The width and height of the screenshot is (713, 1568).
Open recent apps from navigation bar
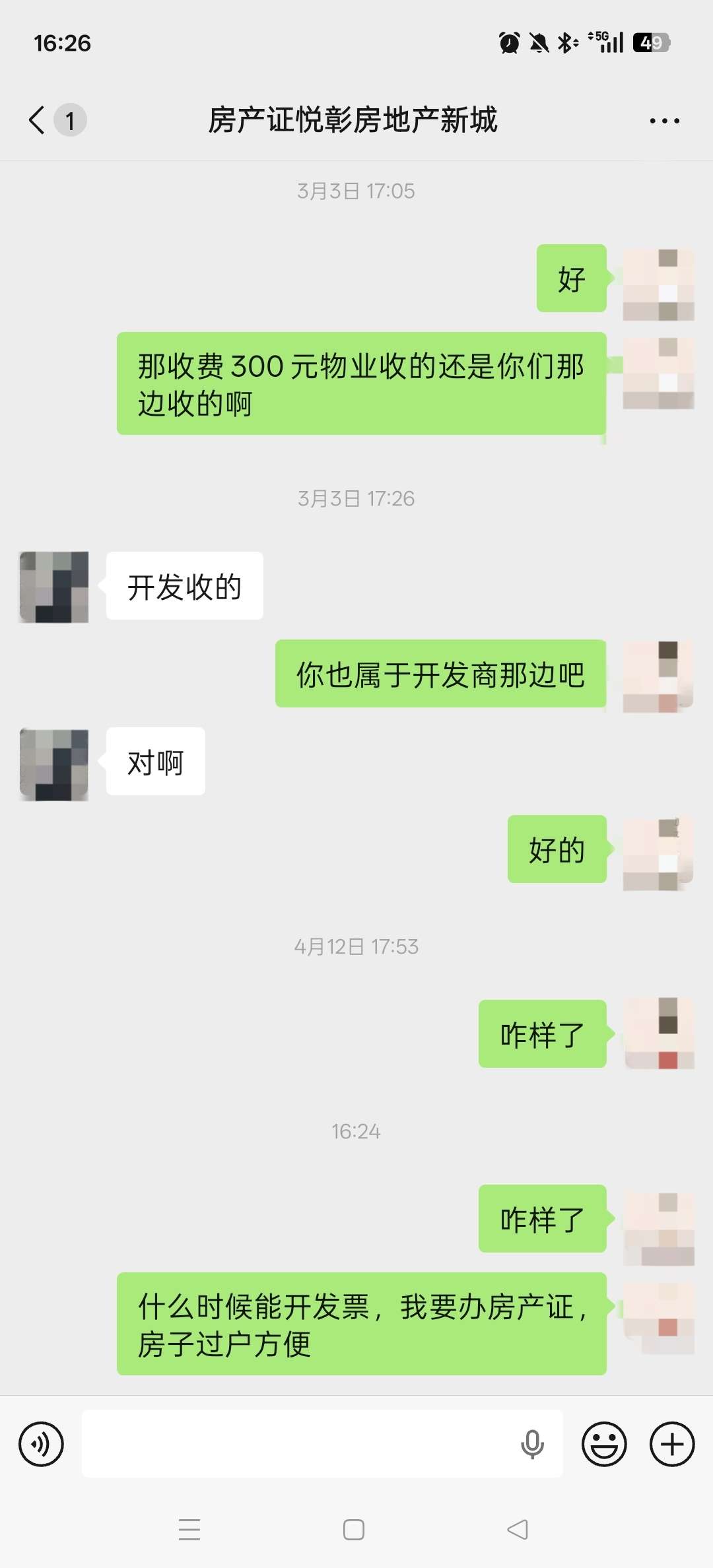pos(189,1530)
